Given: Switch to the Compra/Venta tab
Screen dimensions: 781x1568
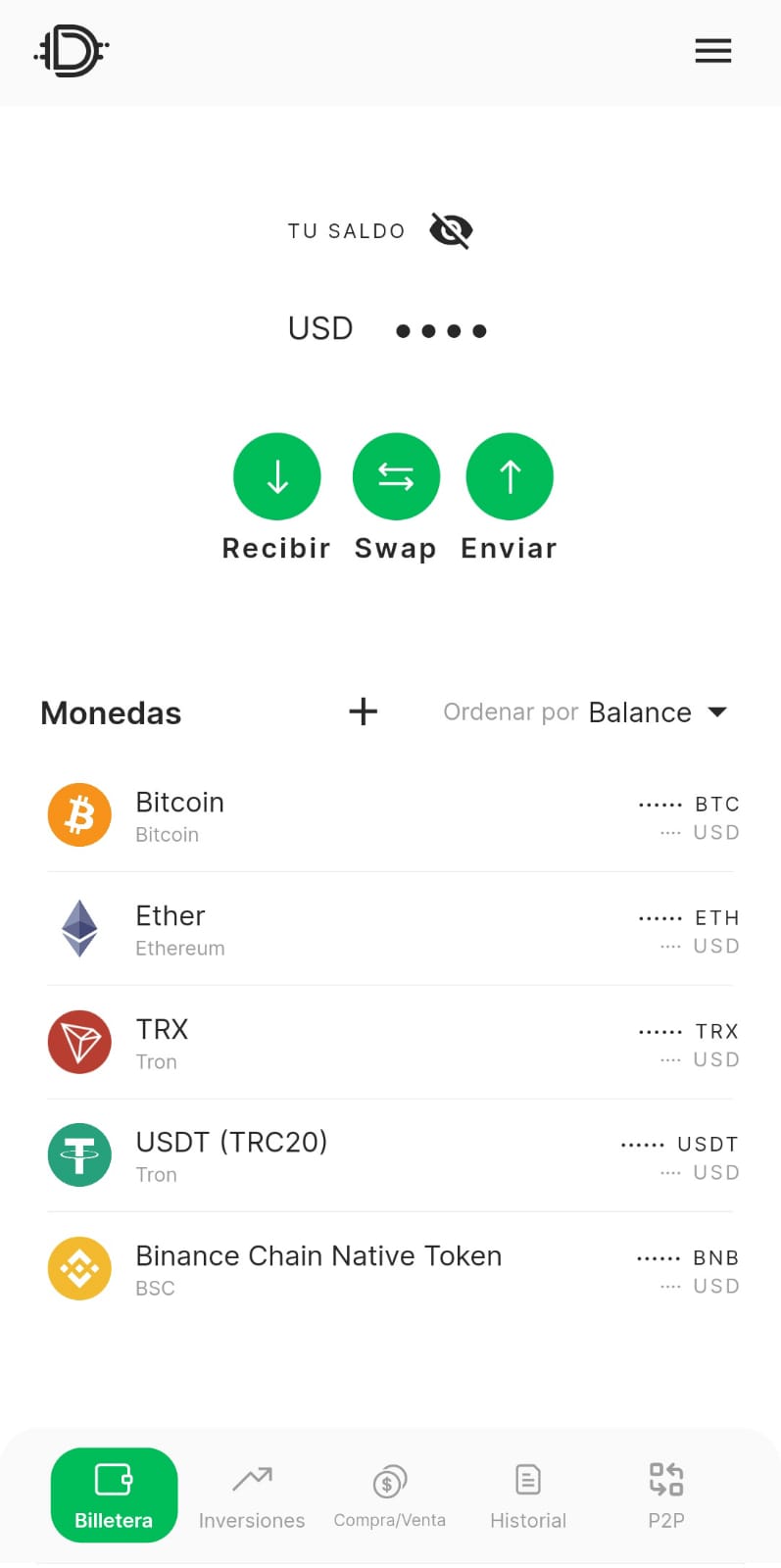Looking at the screenshot, I should pos(390,1496).
